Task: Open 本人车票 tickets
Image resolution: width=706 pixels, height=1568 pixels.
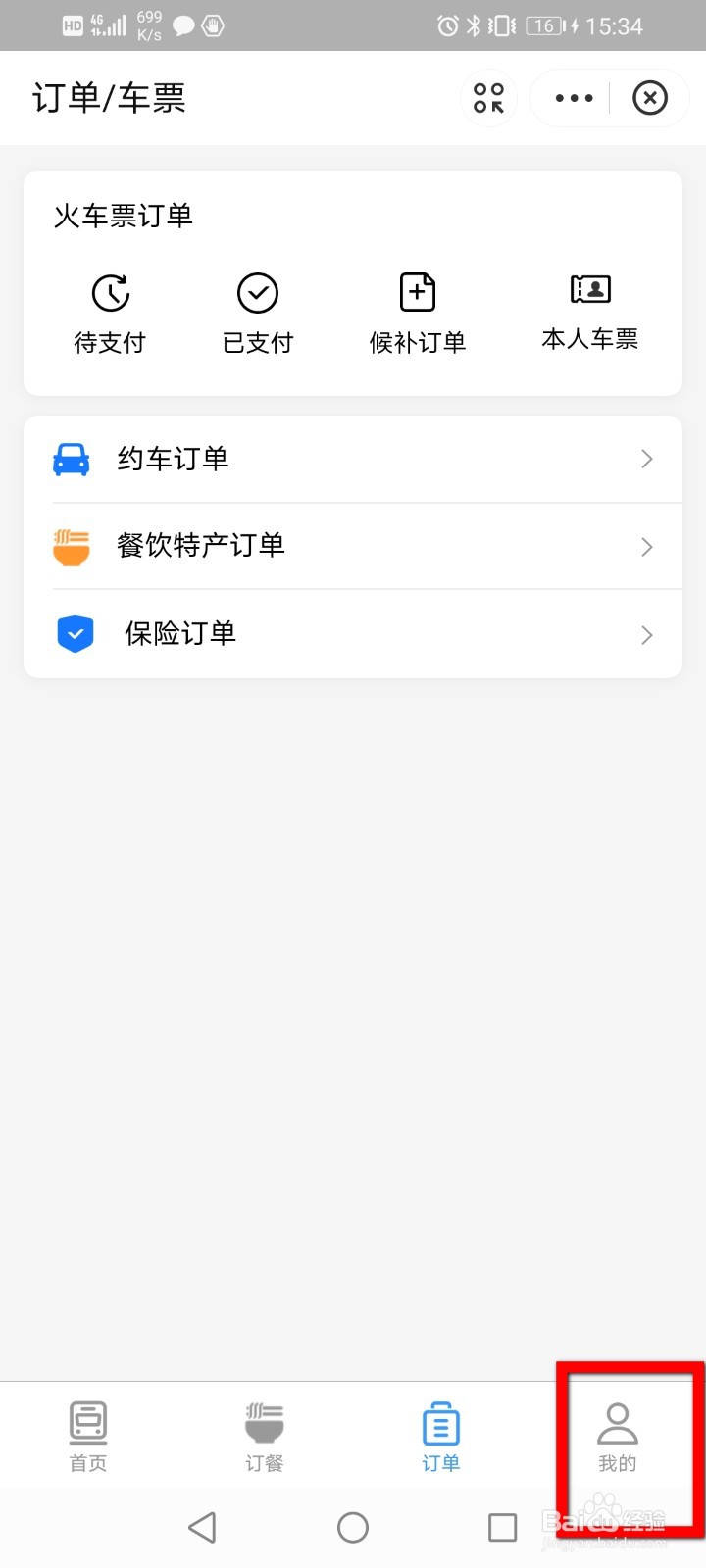Action: pyautogui.click(x=590, y=312)
